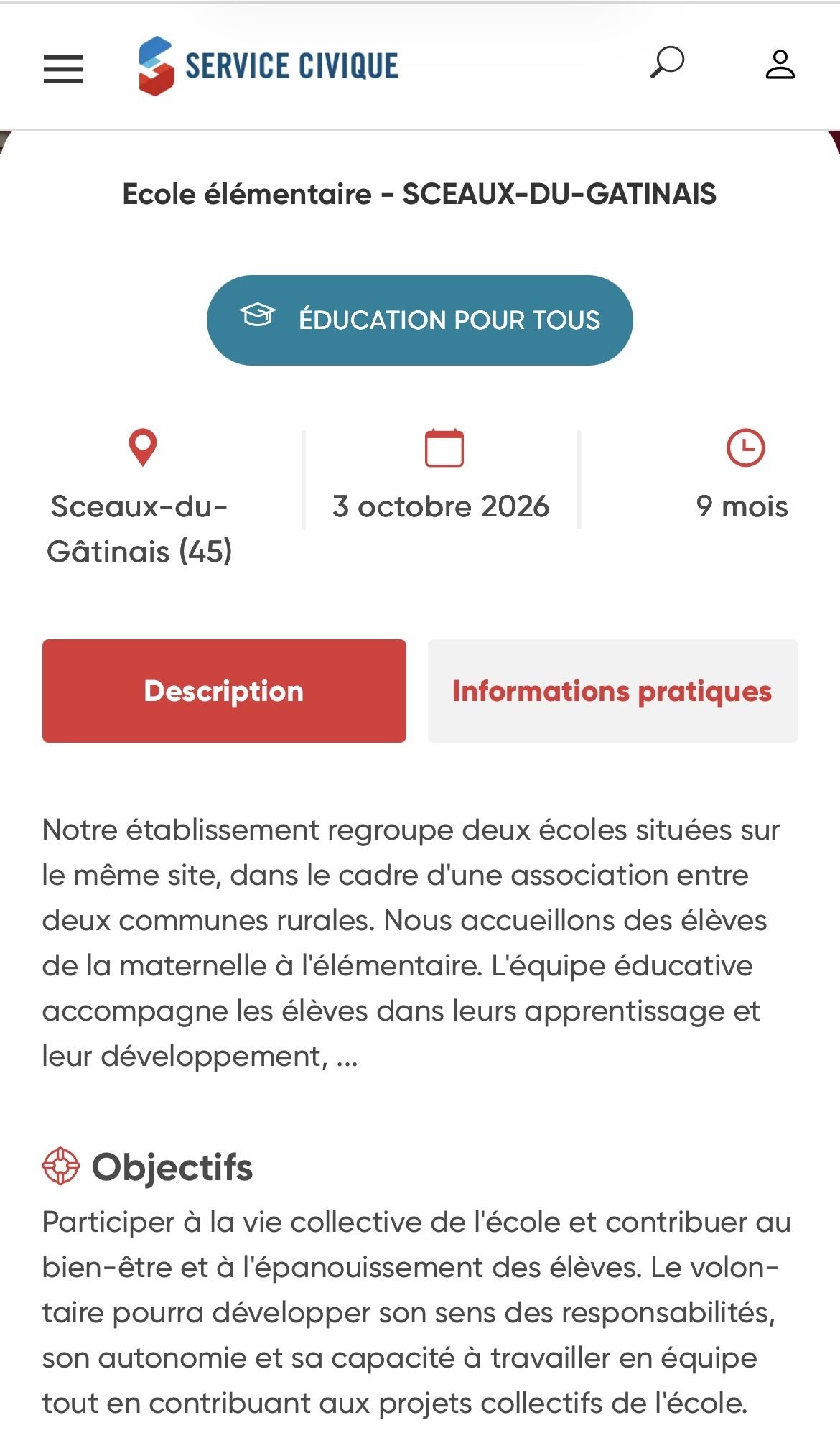840x1438 pixels.
Task: Select the Description tab
Action: 224,691
